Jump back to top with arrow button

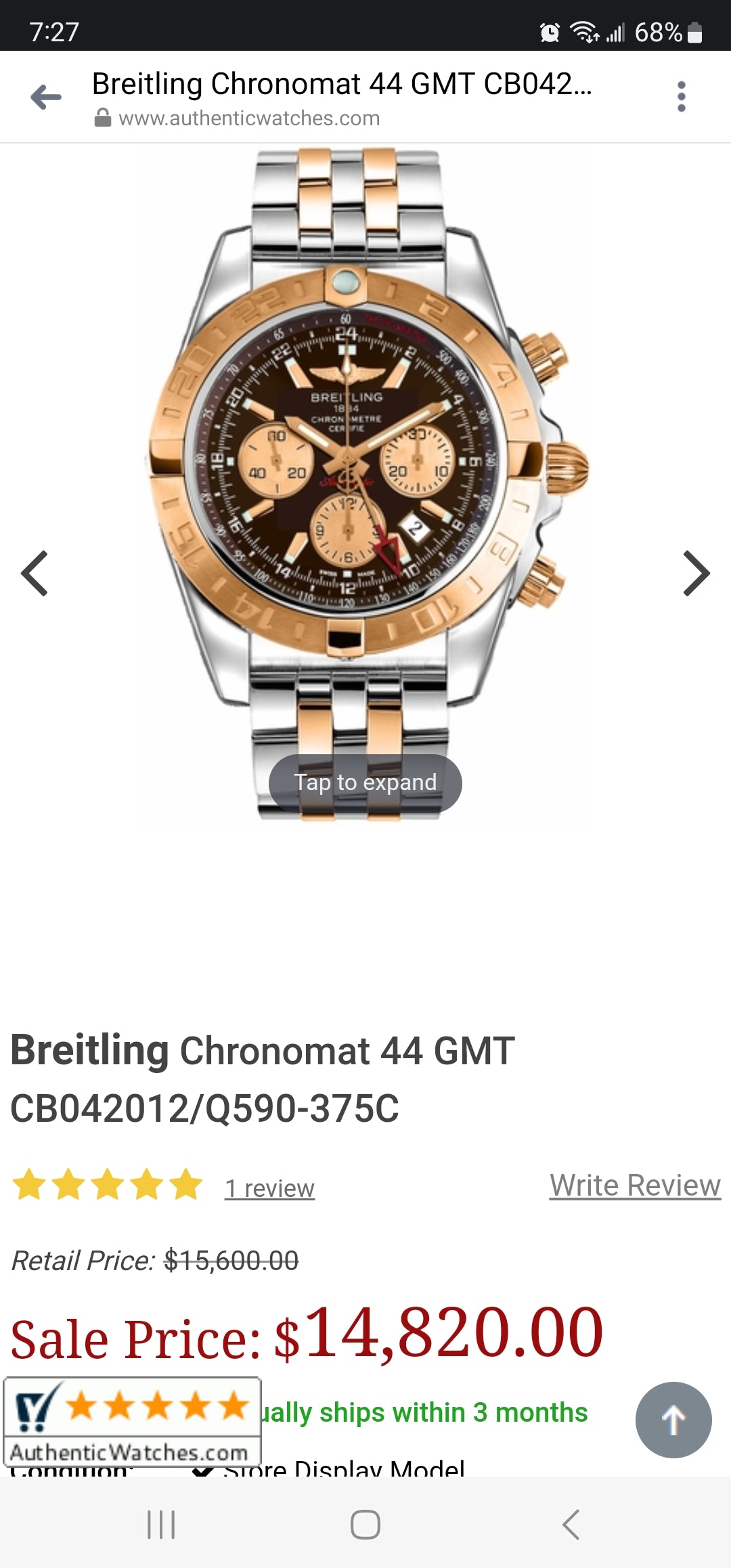(x=673, y=1420)
